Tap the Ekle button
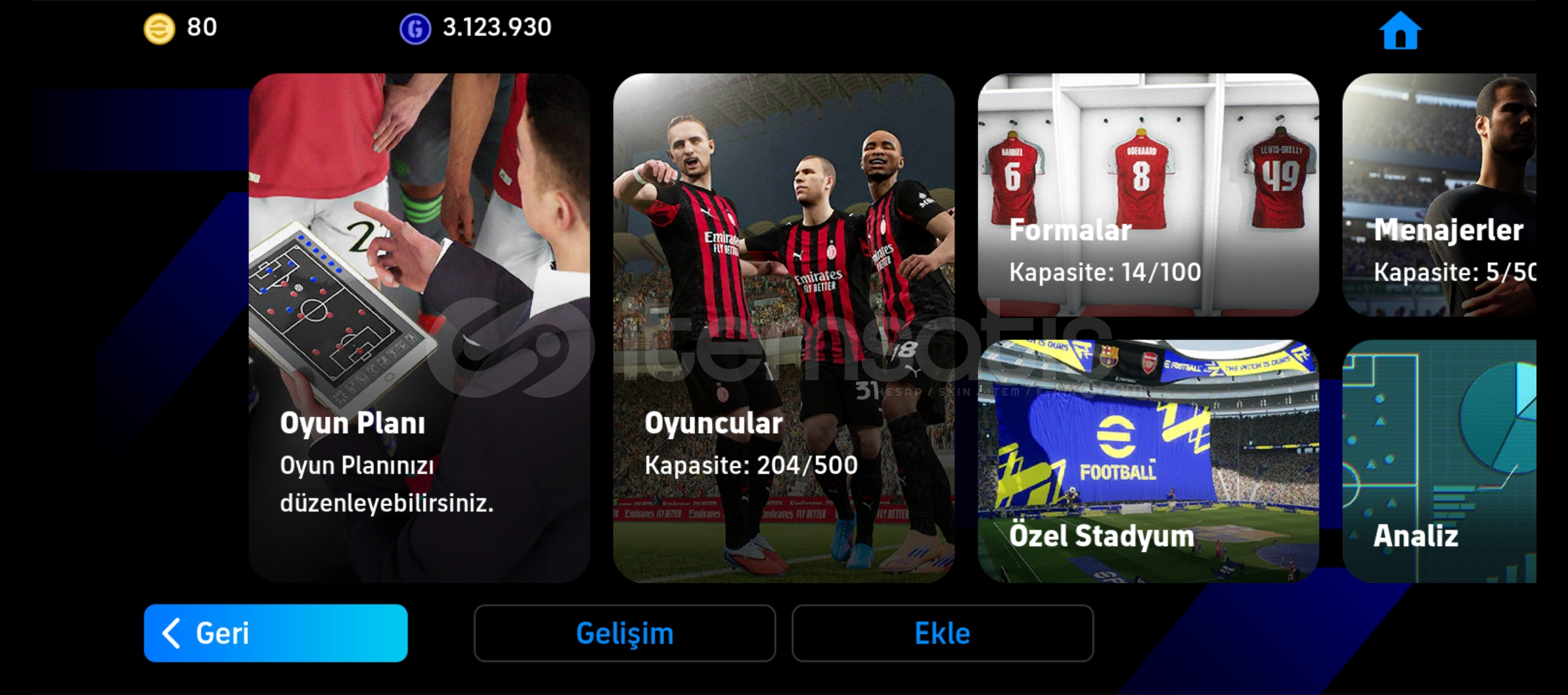This screenshot has width=1568, height=695. (x=942, y=633)
